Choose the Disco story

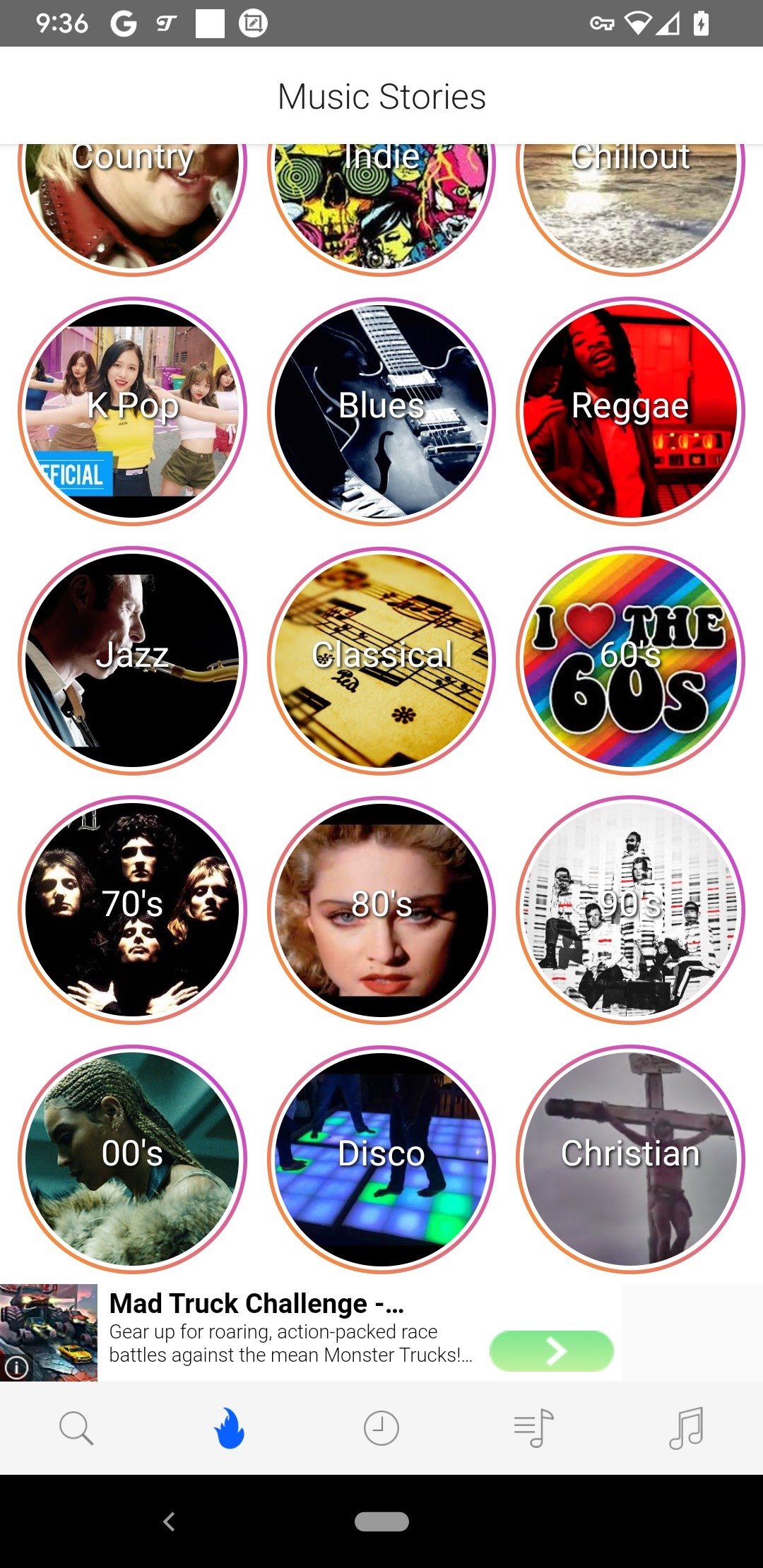[381, 1159]
